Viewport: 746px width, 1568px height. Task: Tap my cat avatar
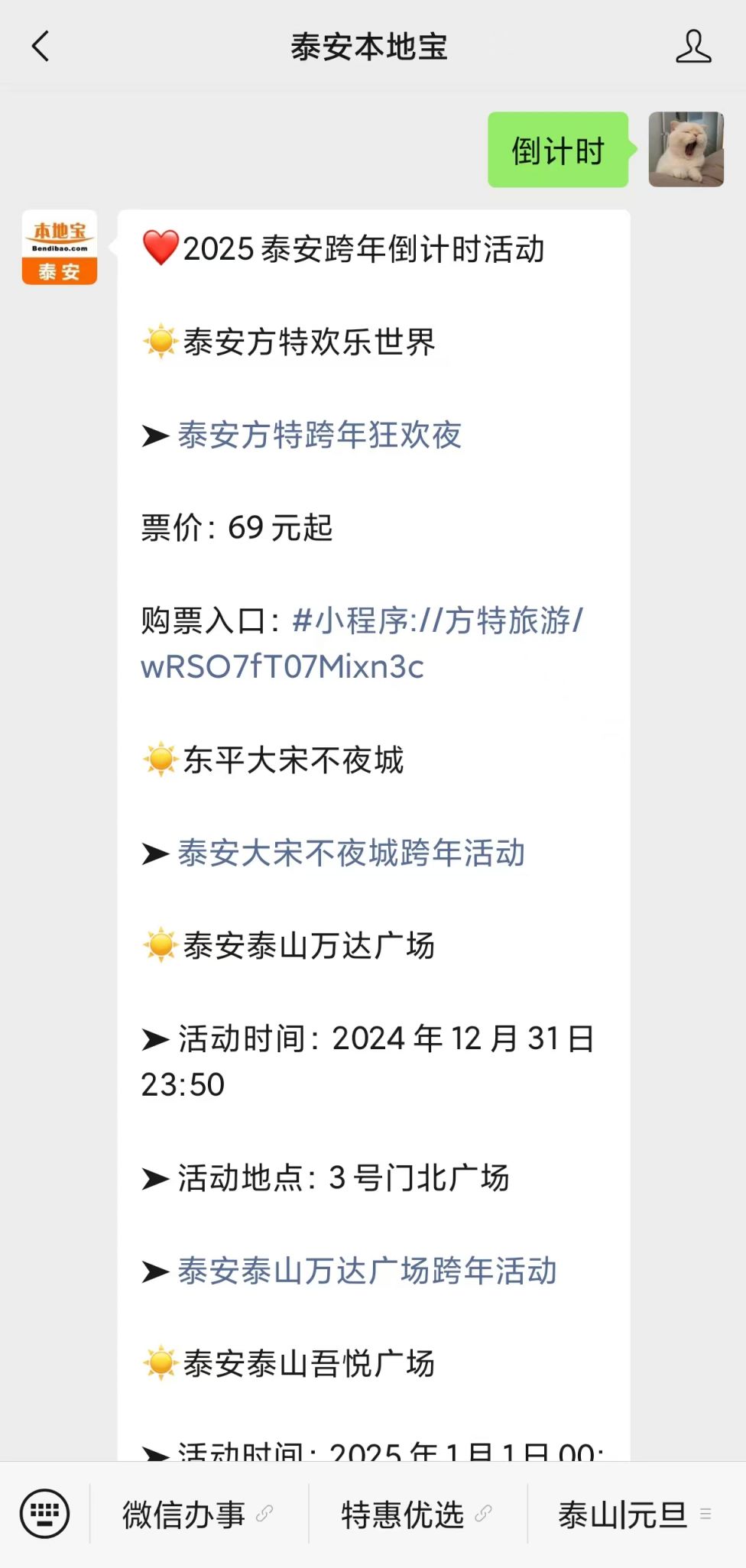686,150
